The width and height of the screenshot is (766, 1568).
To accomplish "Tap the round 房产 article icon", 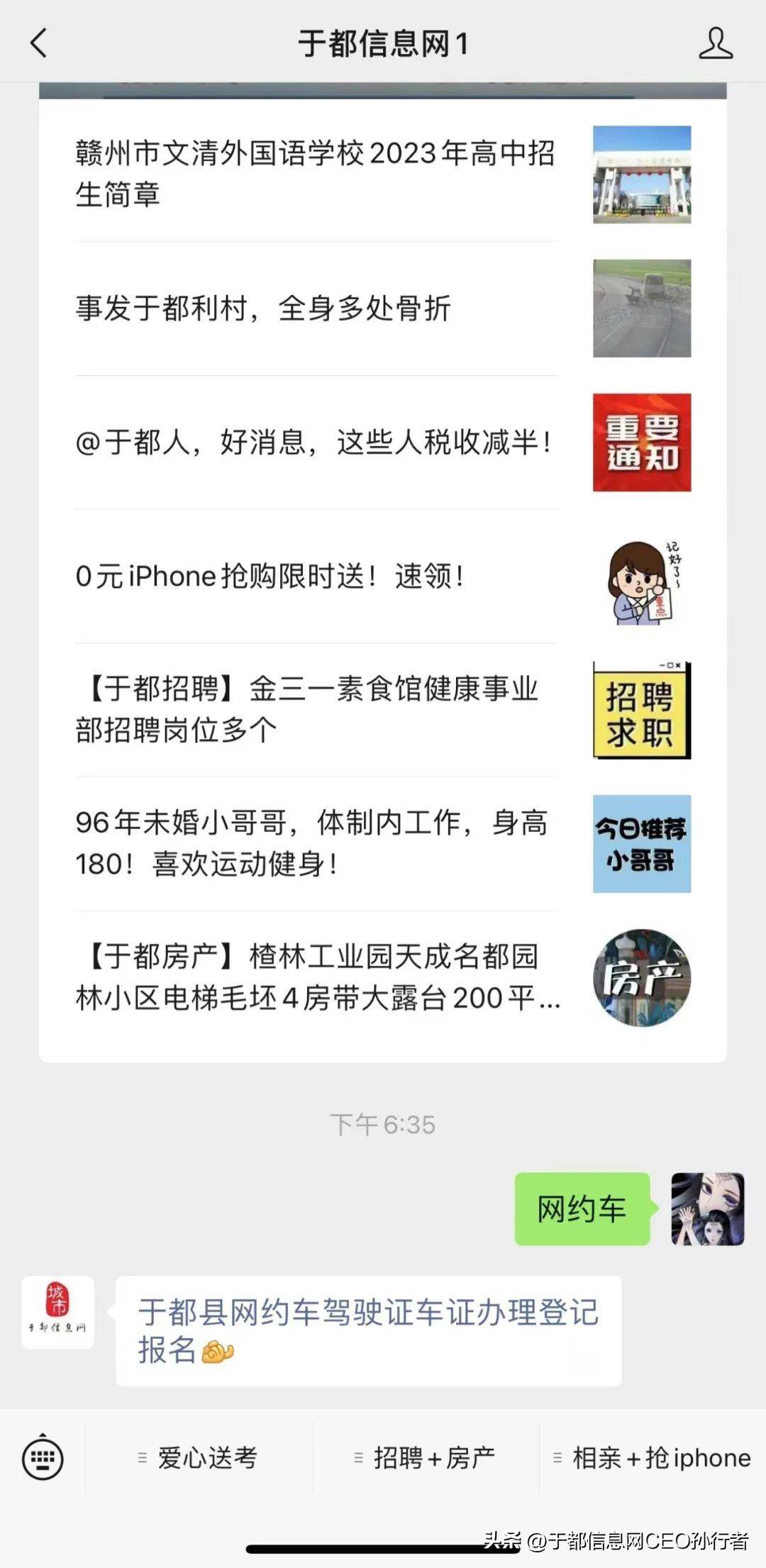I will [640, 975].
